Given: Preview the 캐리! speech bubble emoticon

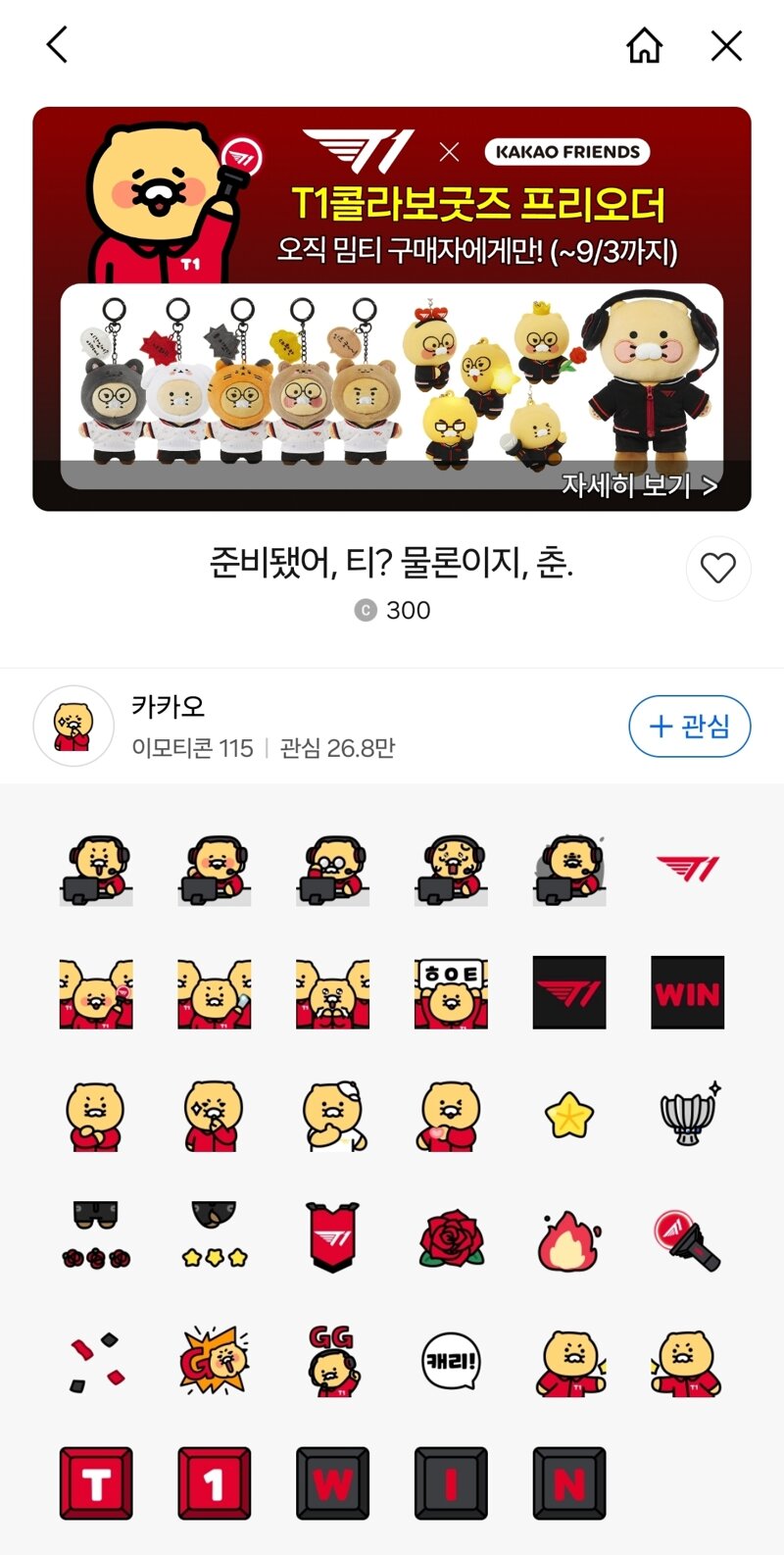Looking at the screenshot, I should [451, 1361].
